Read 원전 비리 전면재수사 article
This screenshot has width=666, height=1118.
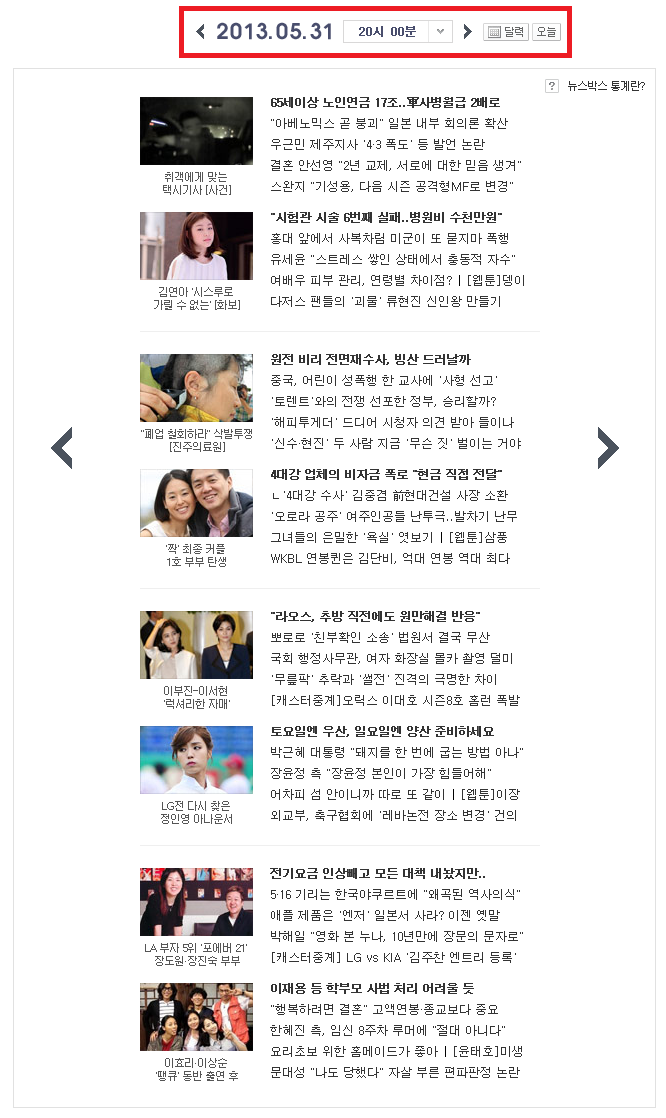(371, 359)
